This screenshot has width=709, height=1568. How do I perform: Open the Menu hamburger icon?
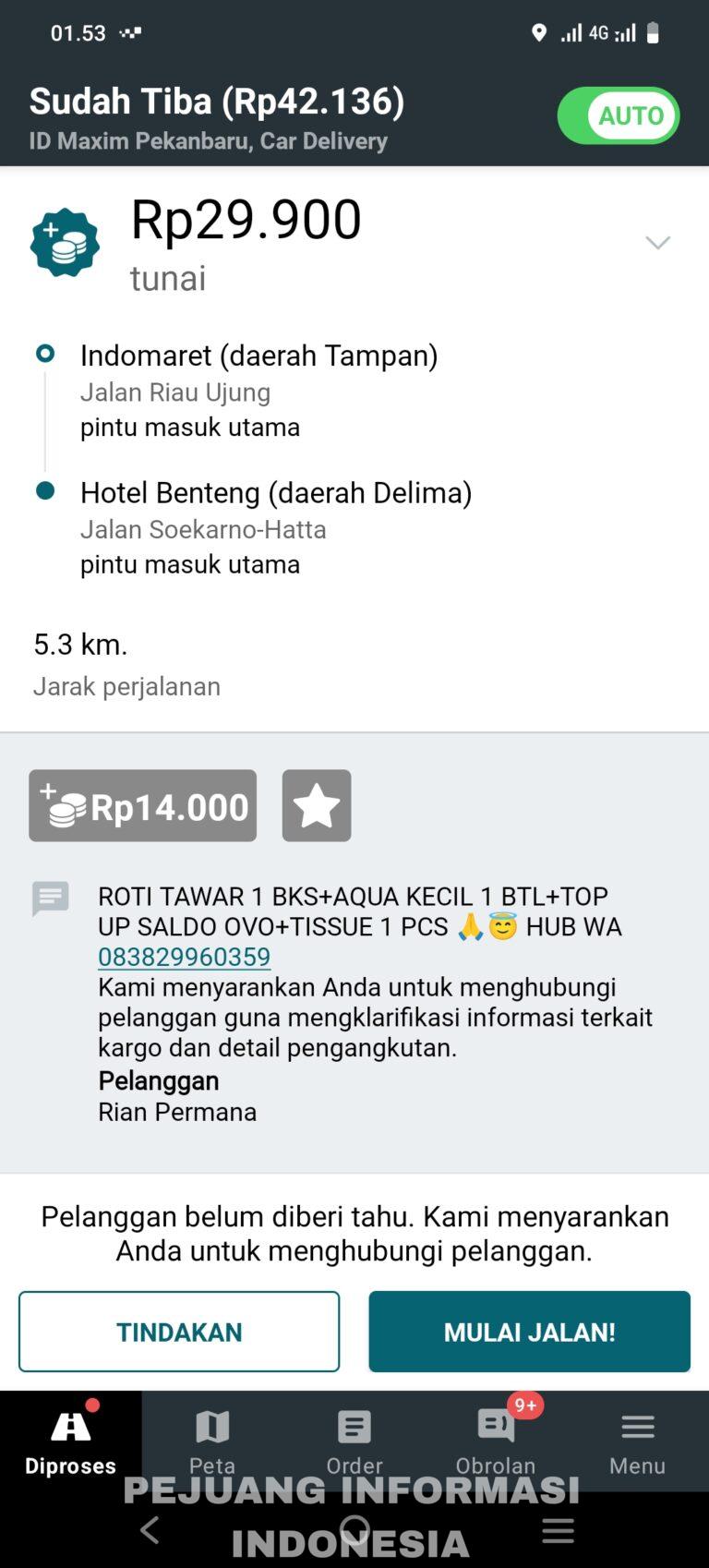point(638,1427)
